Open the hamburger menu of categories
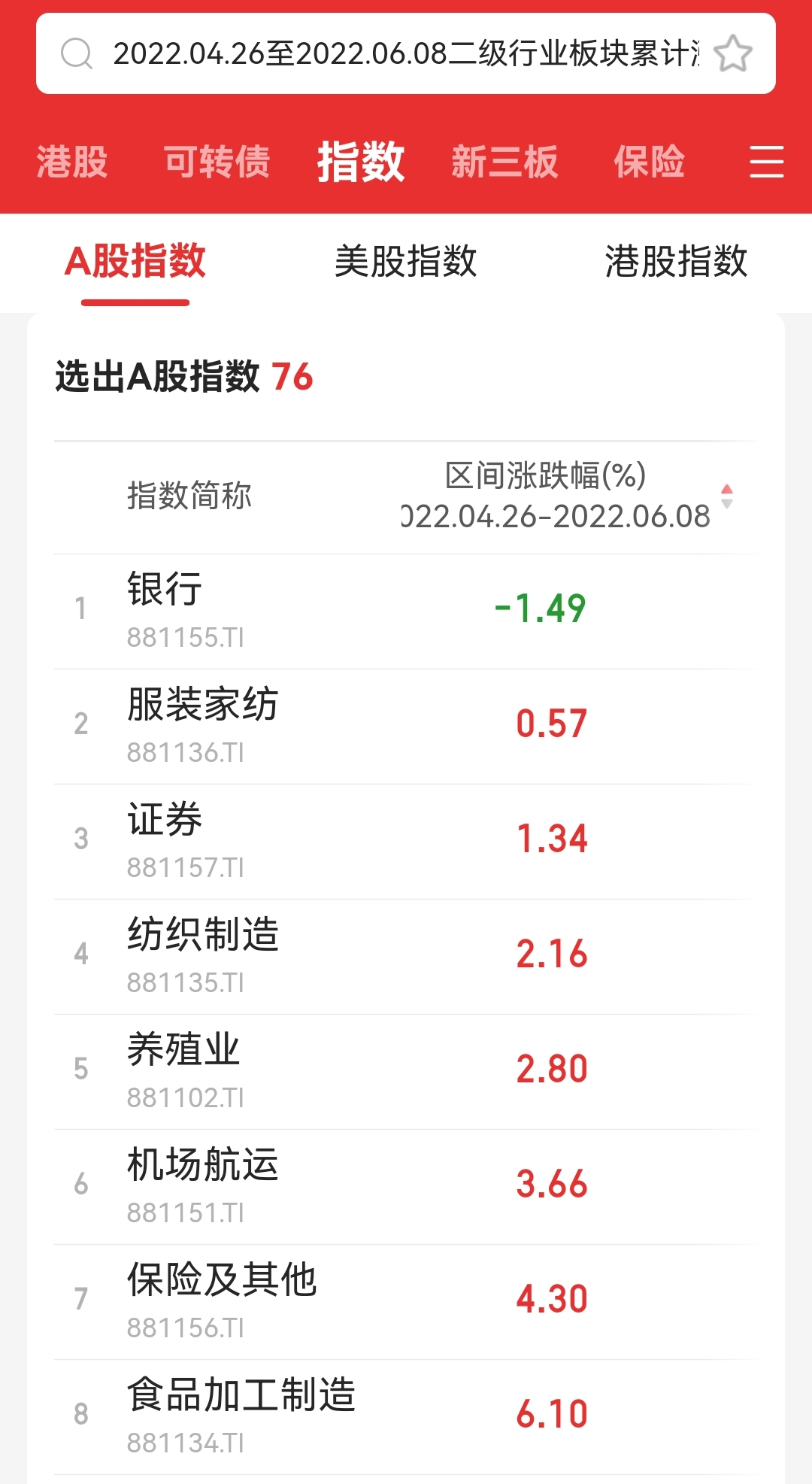This screenshot has height=1484, width=812. click(x=766, y=162)
